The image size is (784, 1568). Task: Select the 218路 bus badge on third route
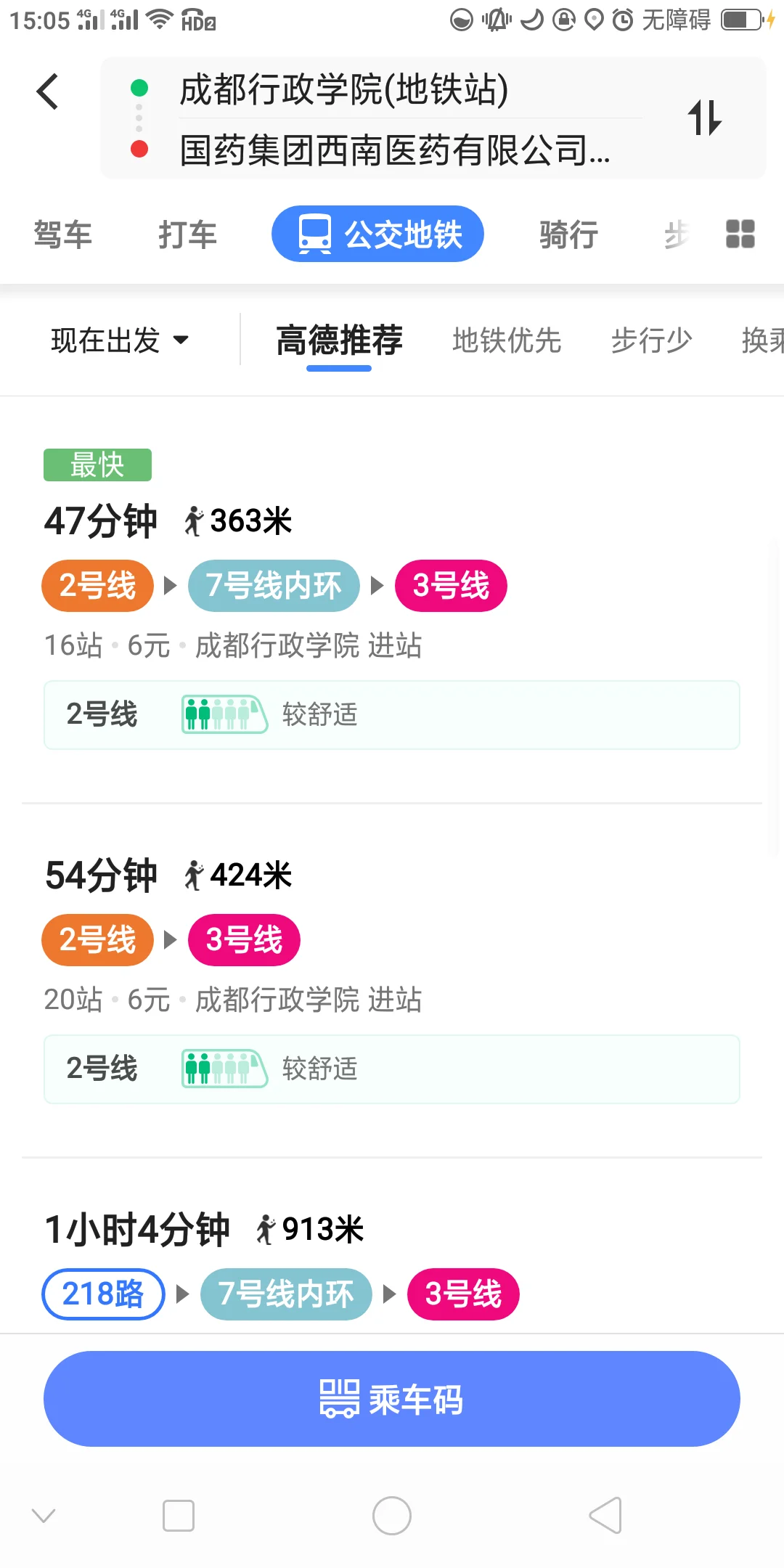point(102,1294)
